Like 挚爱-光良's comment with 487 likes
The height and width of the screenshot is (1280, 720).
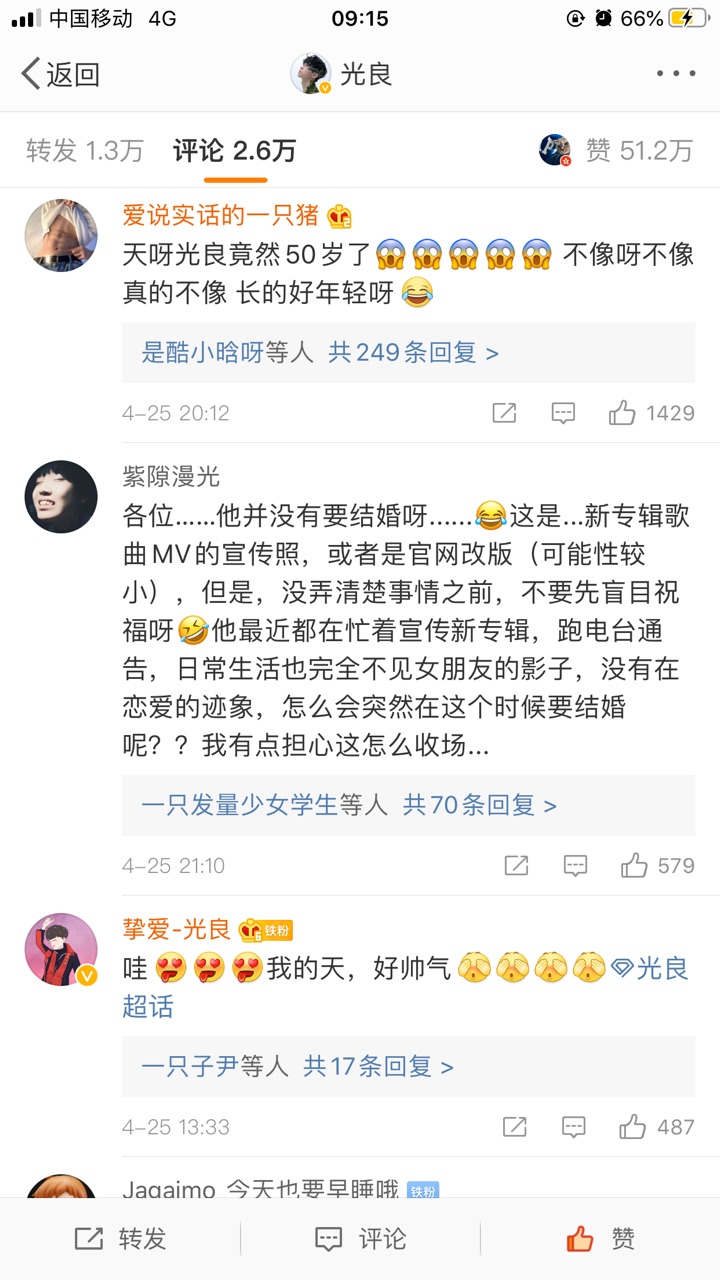point(657,1127)
